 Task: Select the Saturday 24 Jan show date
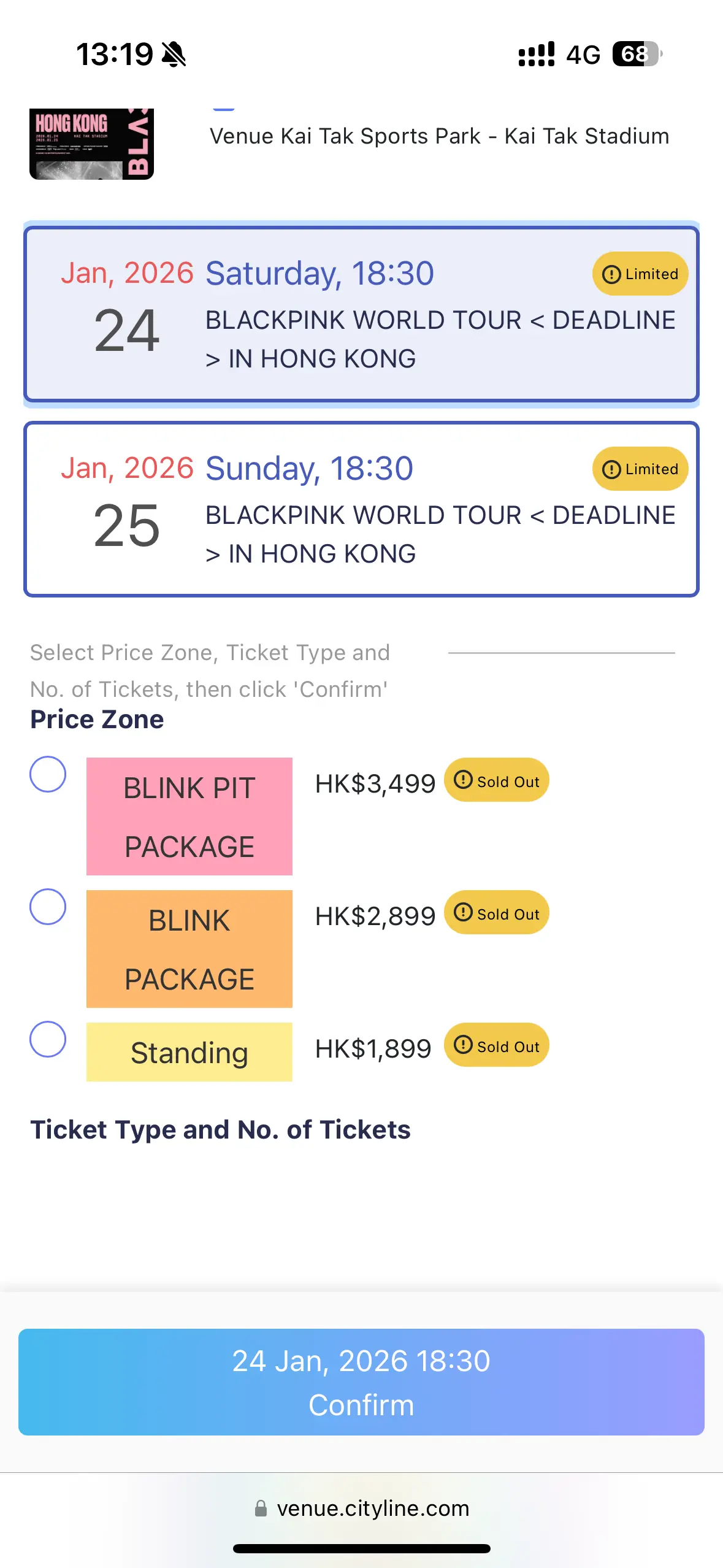tap(361, 314)
